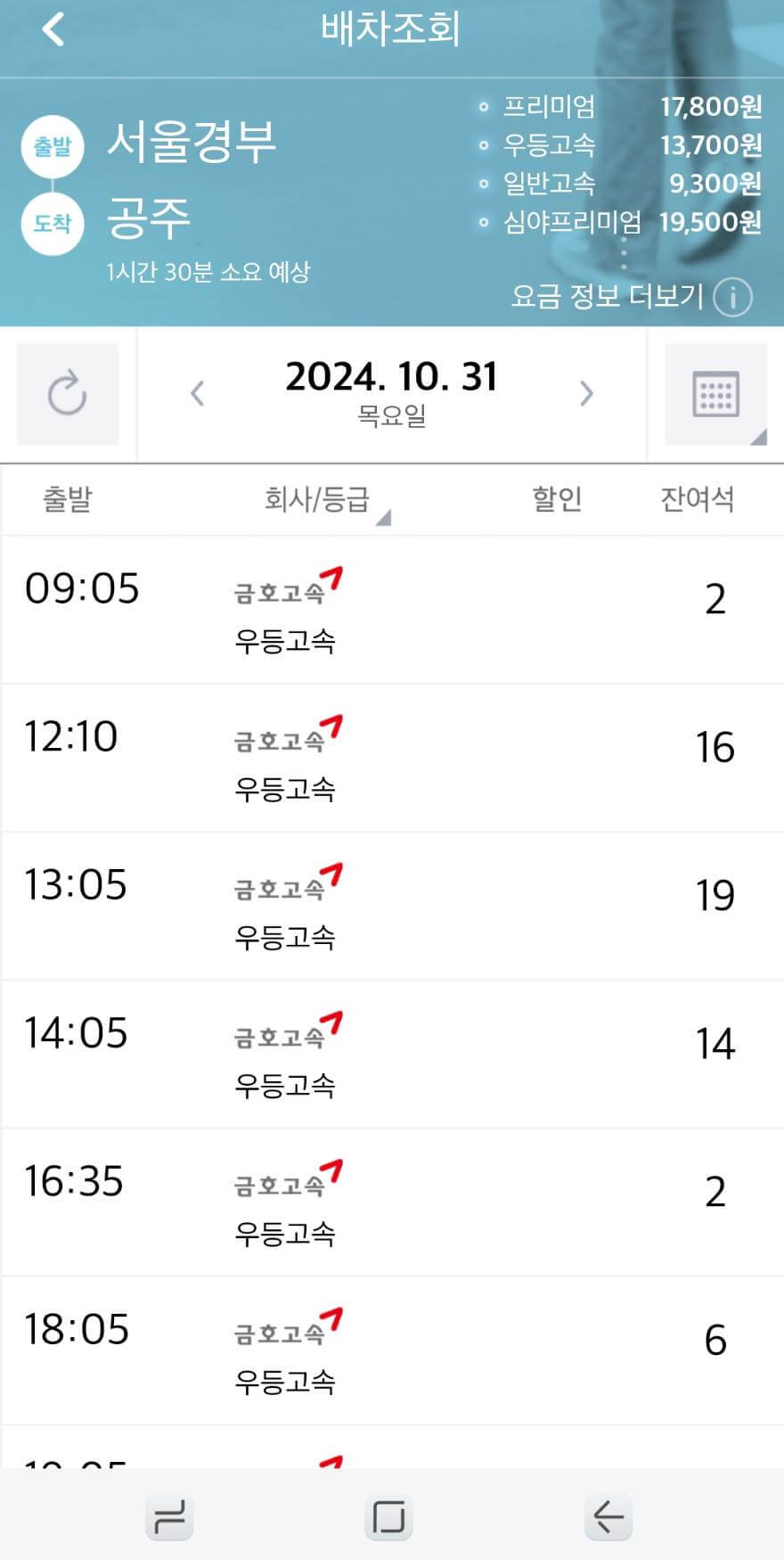Tap the 금호고속 logo on the 18:05 row

pos(285,1328)
